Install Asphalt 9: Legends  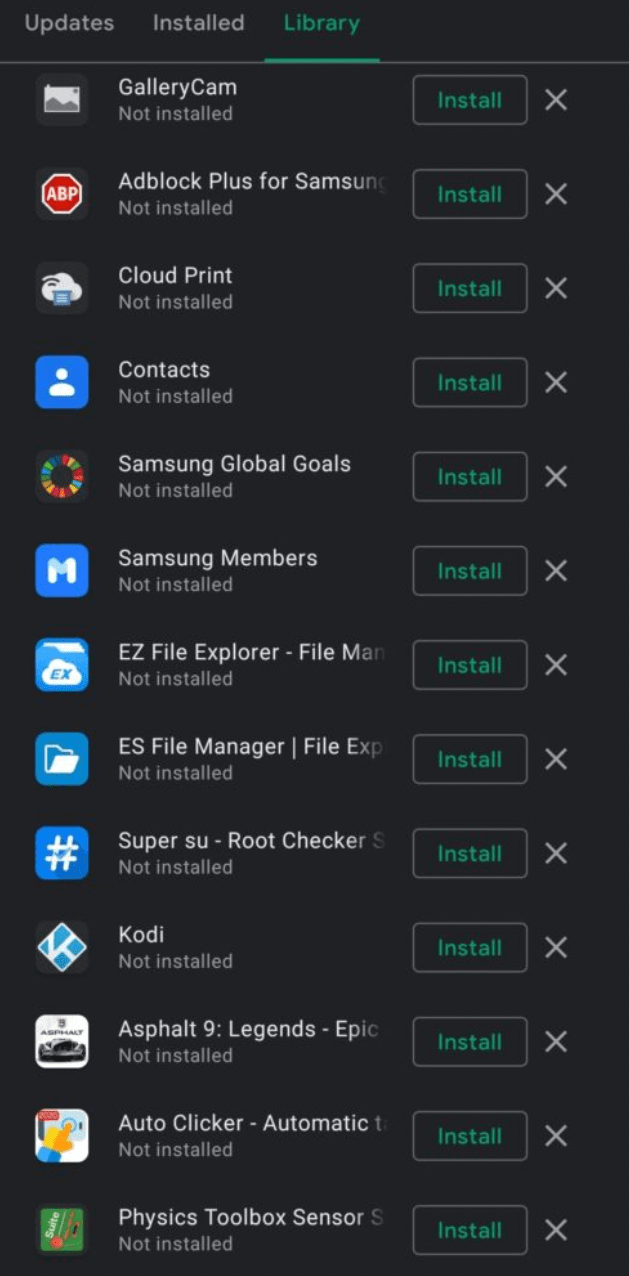(x=470, y=1042)
